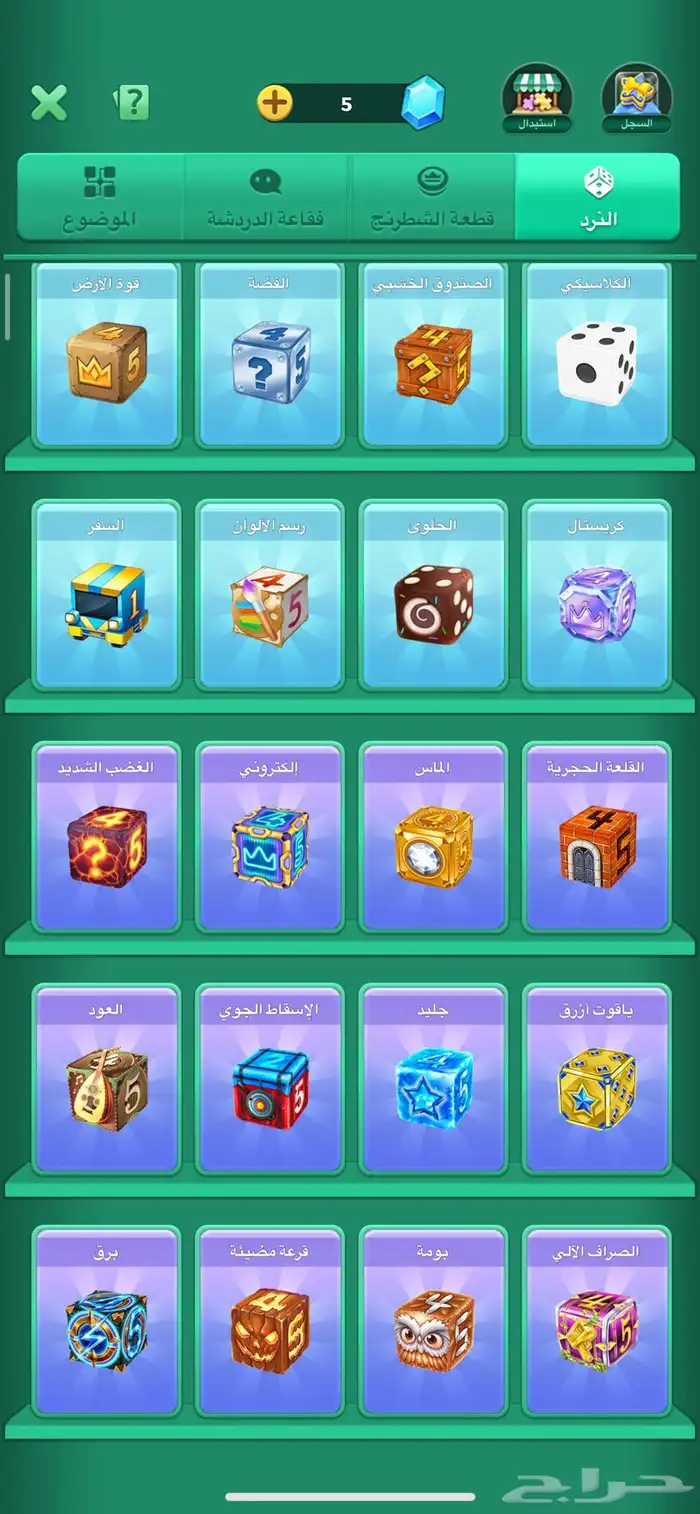700x1514 pixels.
Task: Add more gems with the plus button
Action: pyautogui.click(x=275, y=103)
